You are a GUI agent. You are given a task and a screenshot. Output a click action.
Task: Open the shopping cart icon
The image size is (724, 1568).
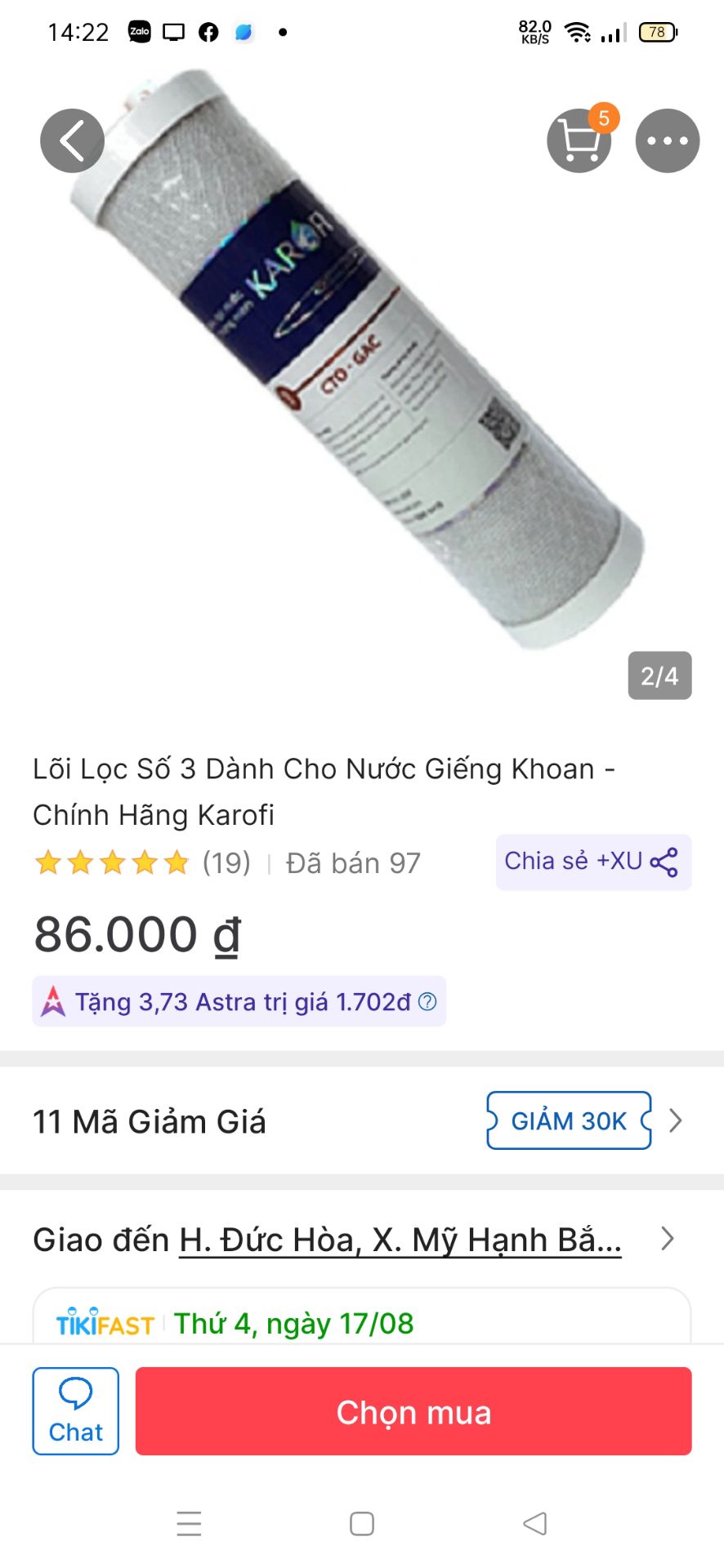pos(579,140)
